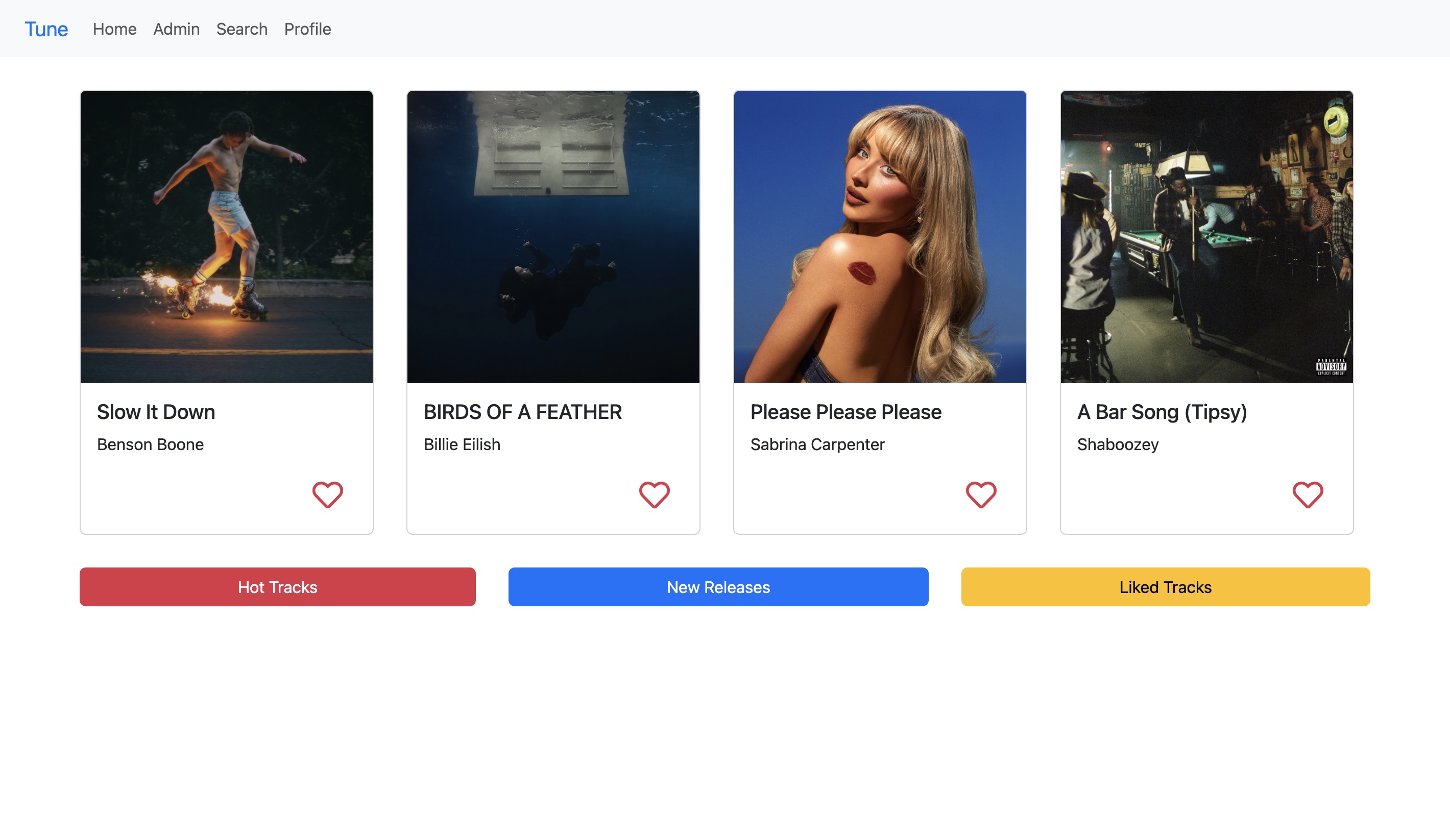The height and width of the screenshot is (840, 1450).
Task: Open the Please Please Please cover image
Action: tap(880, 236)
